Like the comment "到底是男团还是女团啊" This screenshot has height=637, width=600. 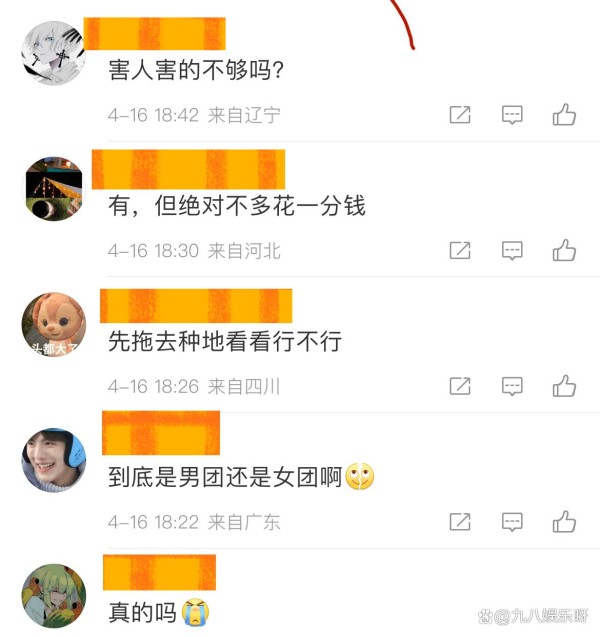[x=564, y=521]
